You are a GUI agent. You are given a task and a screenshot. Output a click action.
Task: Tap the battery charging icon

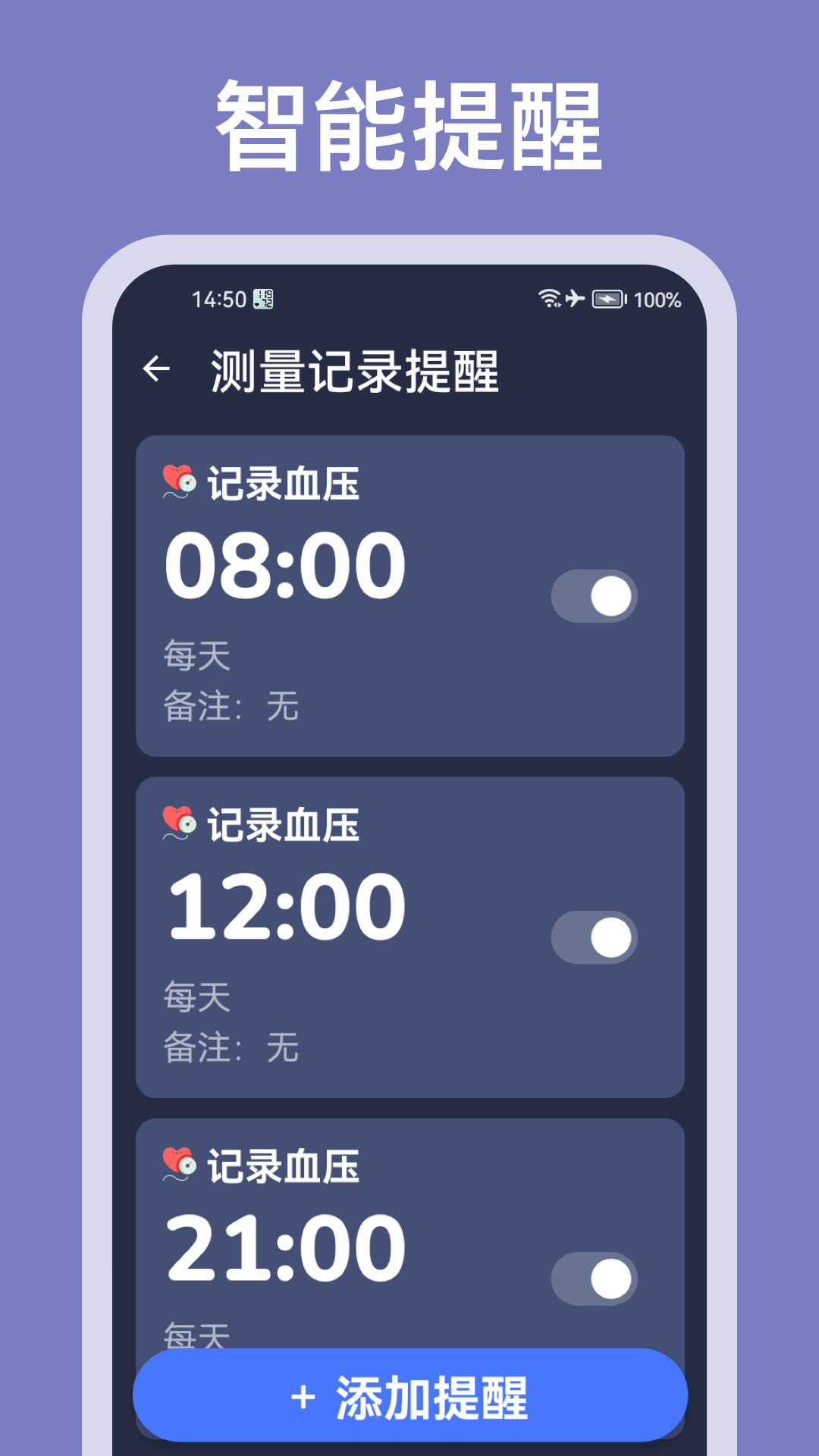(x=607, y=300)
